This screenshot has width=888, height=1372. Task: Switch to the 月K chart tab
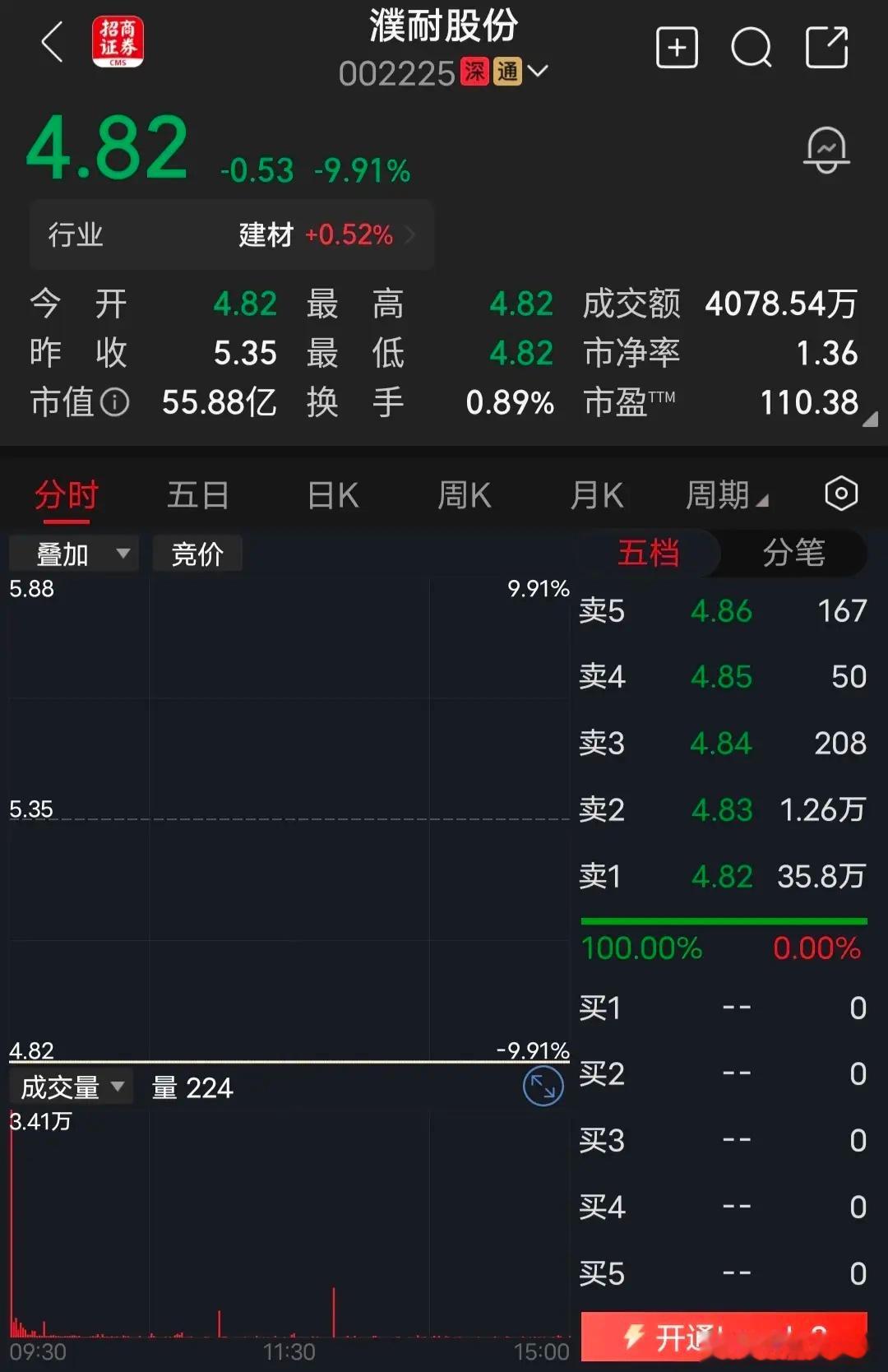pyautogui.click(x=597, y=495)
